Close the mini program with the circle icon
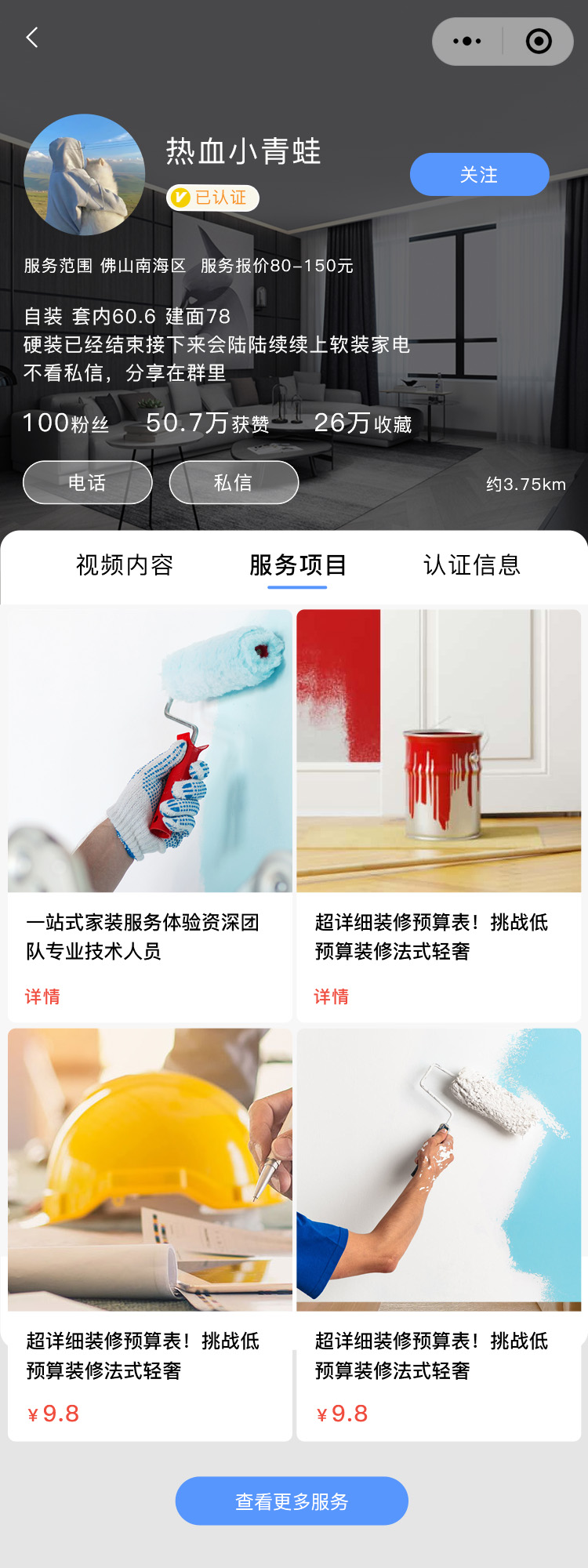 pos(539,42)
